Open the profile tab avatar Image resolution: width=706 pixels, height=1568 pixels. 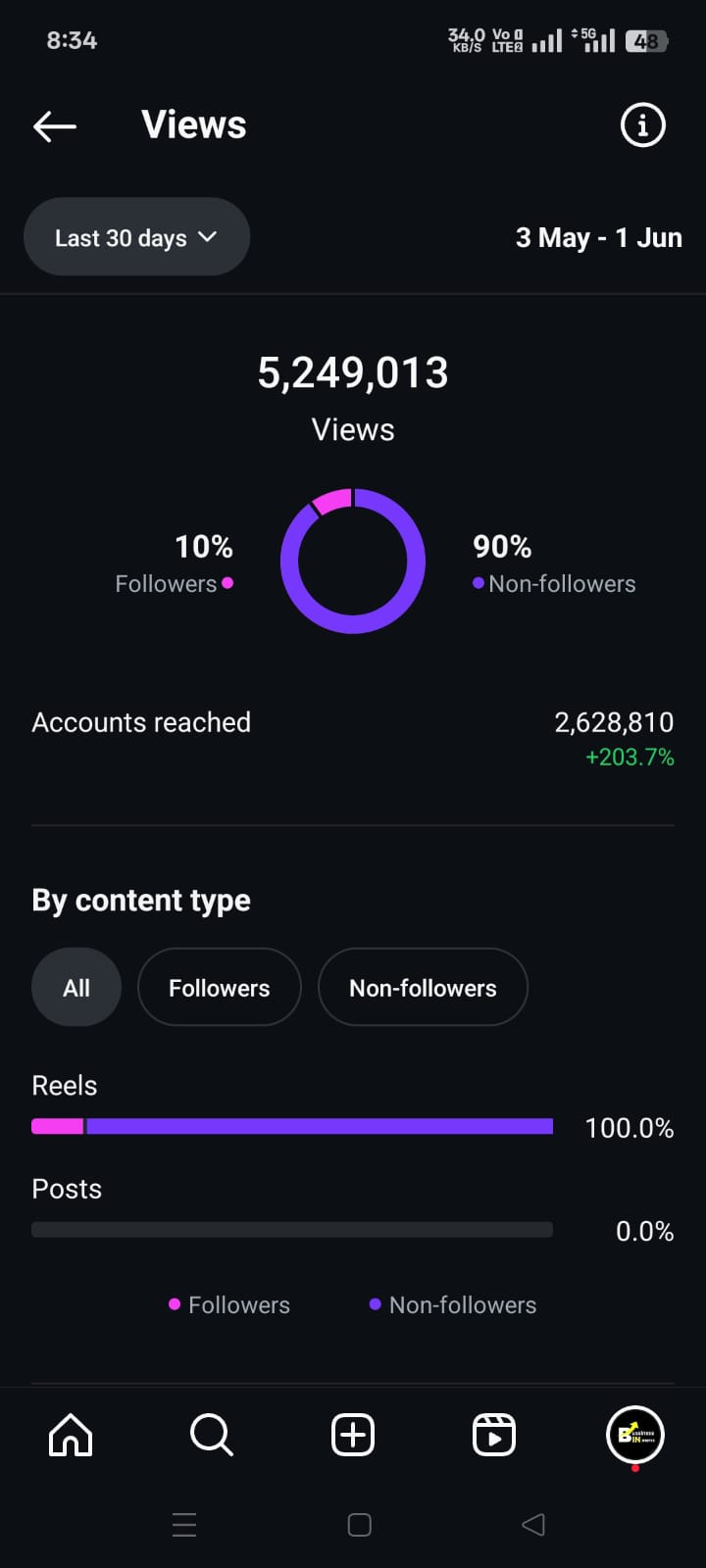635,1436
